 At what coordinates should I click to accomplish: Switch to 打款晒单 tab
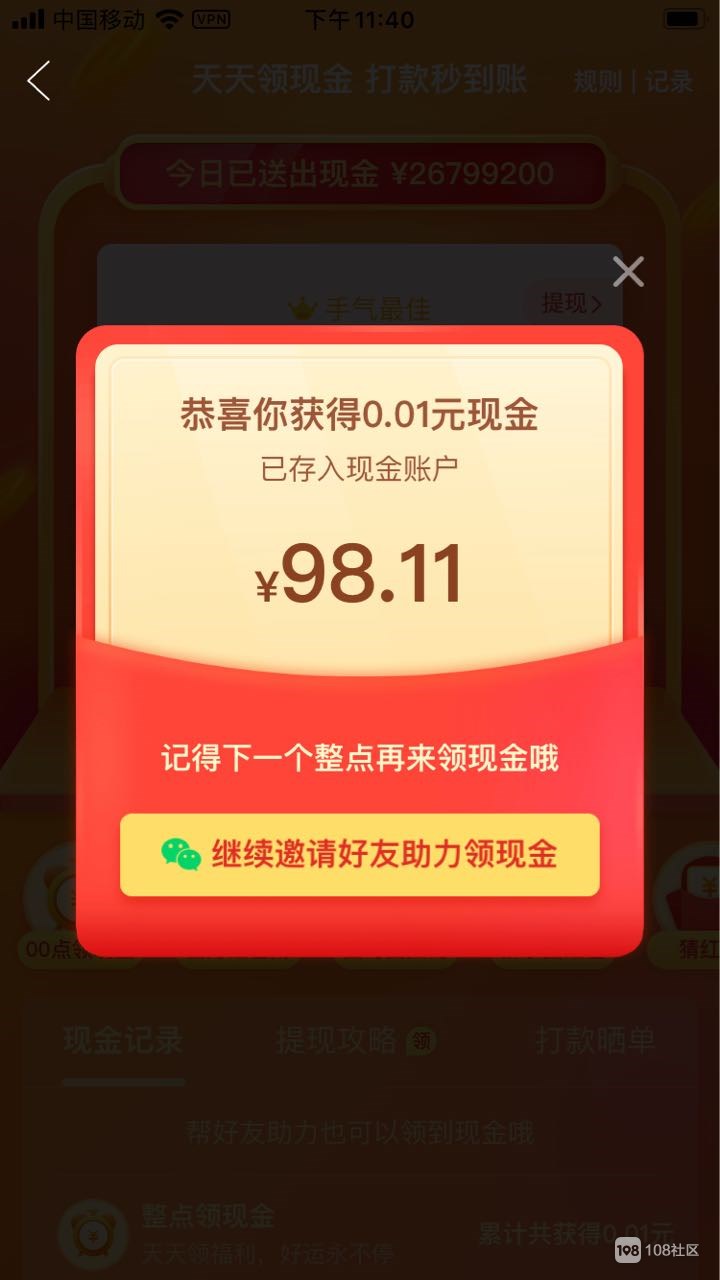point(596,1040)
